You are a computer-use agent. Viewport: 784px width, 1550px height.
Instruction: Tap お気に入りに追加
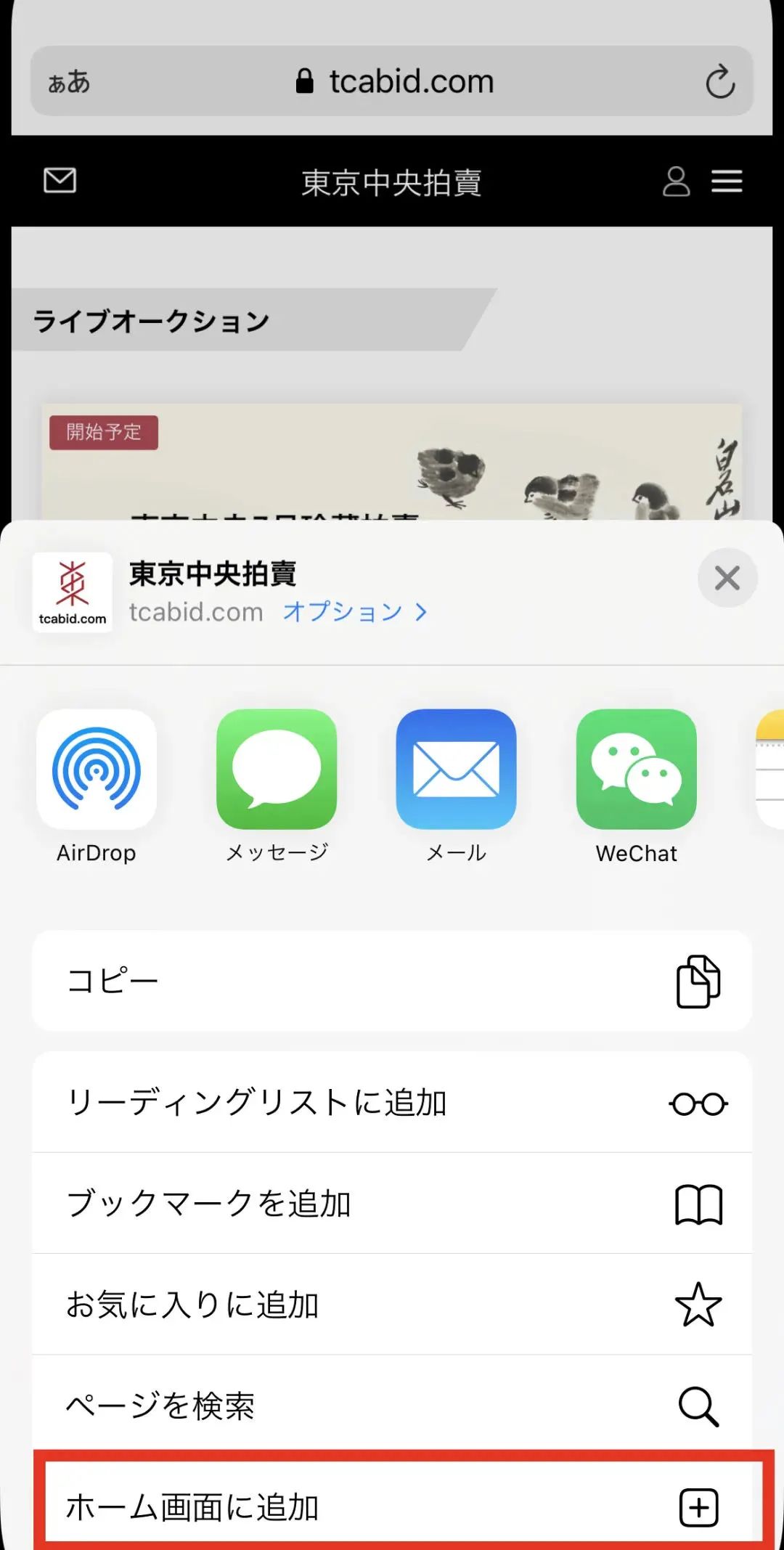click(392, 1304)
